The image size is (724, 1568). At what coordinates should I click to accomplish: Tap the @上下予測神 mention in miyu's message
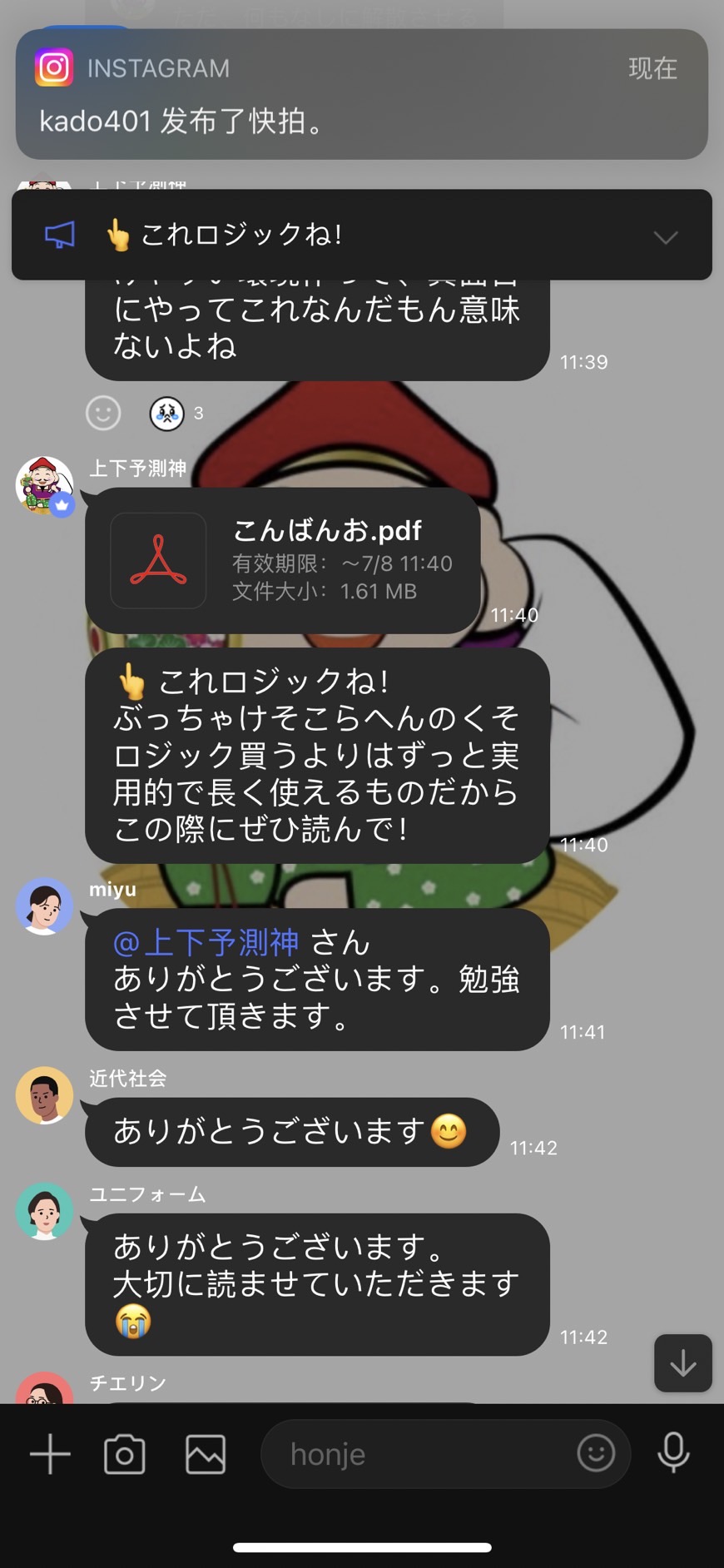206,942
